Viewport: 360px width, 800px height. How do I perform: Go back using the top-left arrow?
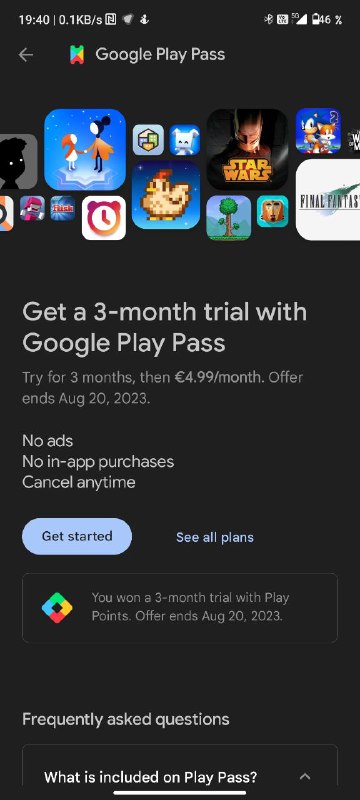pos(25,55)
